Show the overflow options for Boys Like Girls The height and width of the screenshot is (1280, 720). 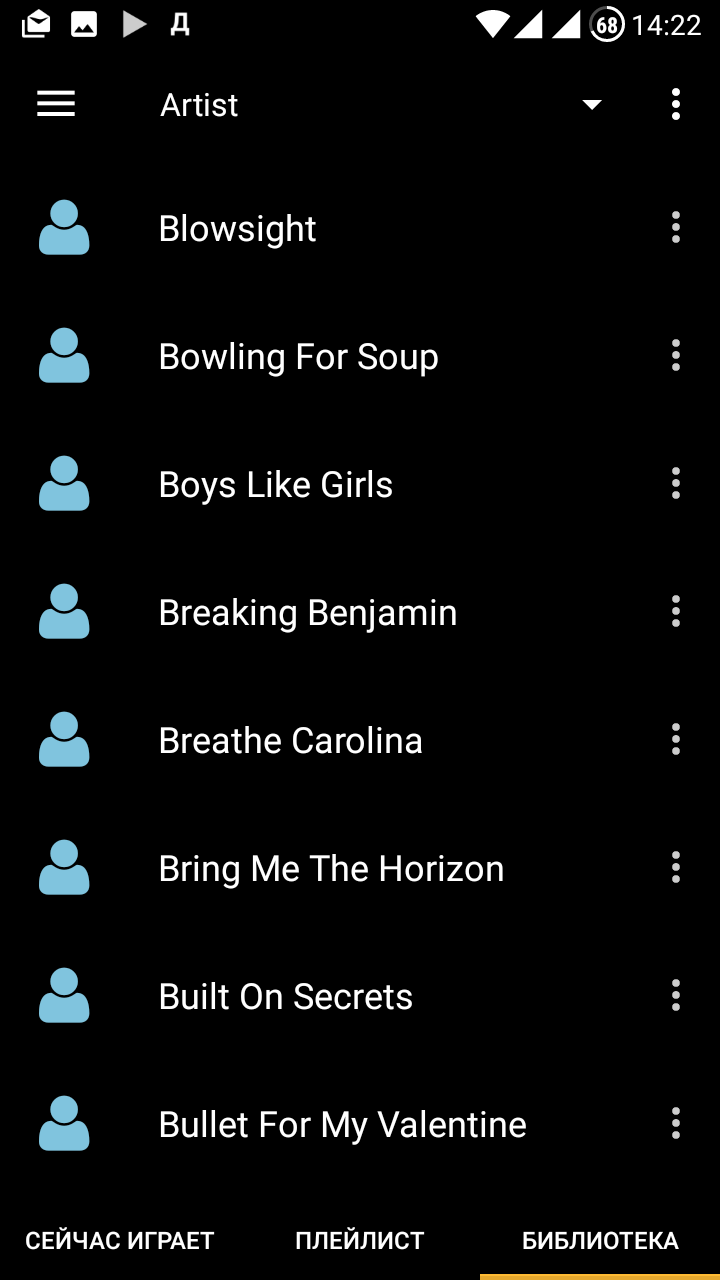pyautogui.click(x=676, y=484)
